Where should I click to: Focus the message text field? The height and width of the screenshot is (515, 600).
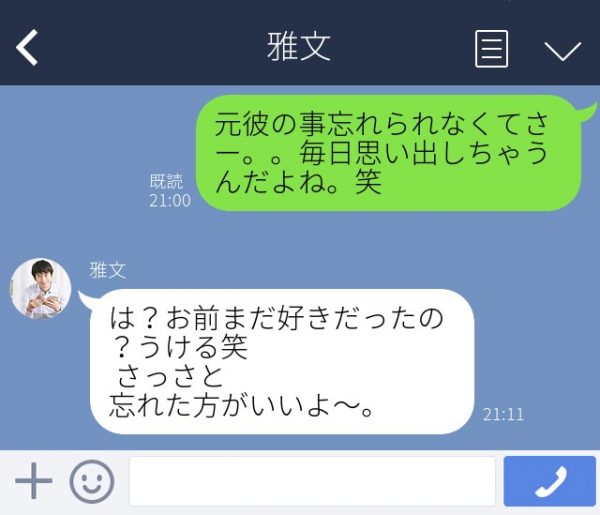pyautogui.click(x=312, y=482)
